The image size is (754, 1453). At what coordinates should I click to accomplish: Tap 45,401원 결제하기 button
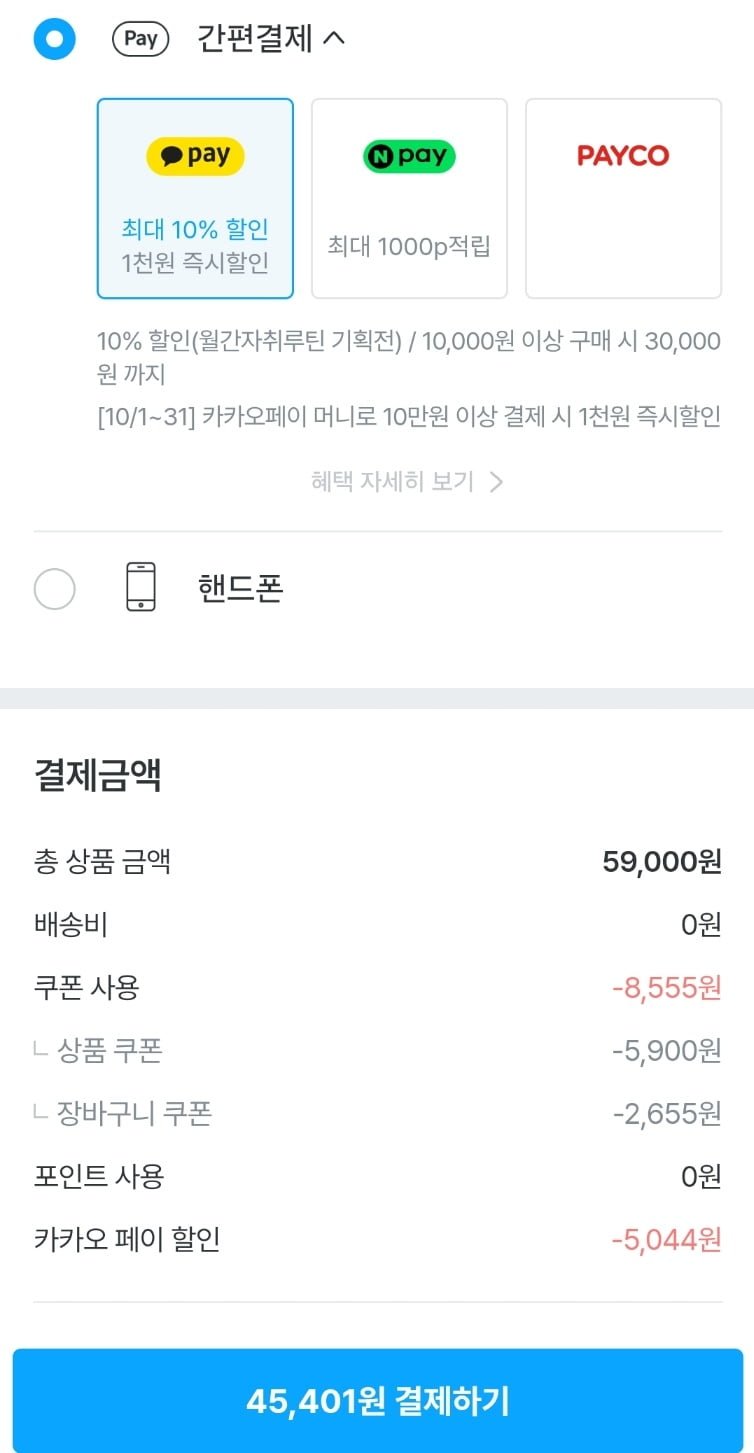click(x=377, y=1400)
